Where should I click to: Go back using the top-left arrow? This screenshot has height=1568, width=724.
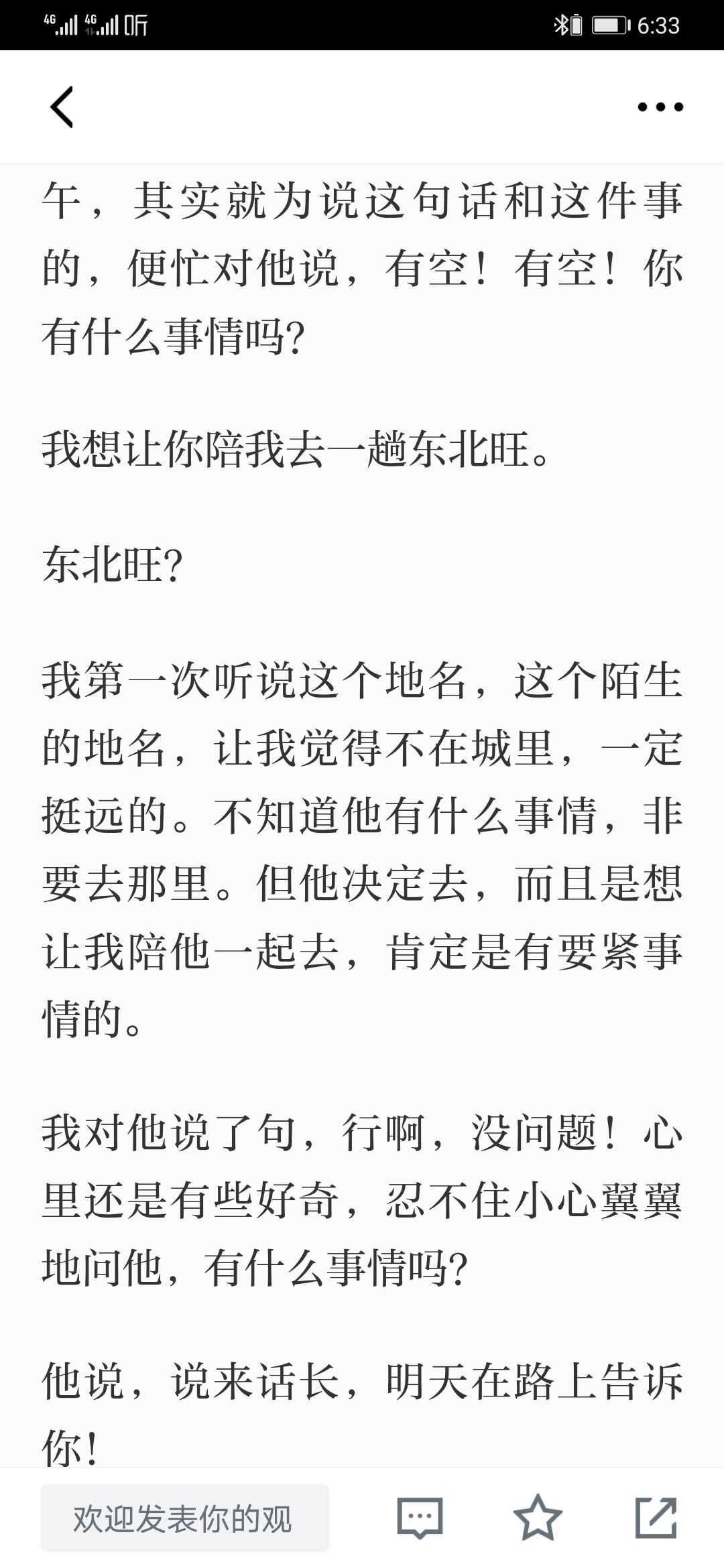pyautogui.click(x=62, y=107)
